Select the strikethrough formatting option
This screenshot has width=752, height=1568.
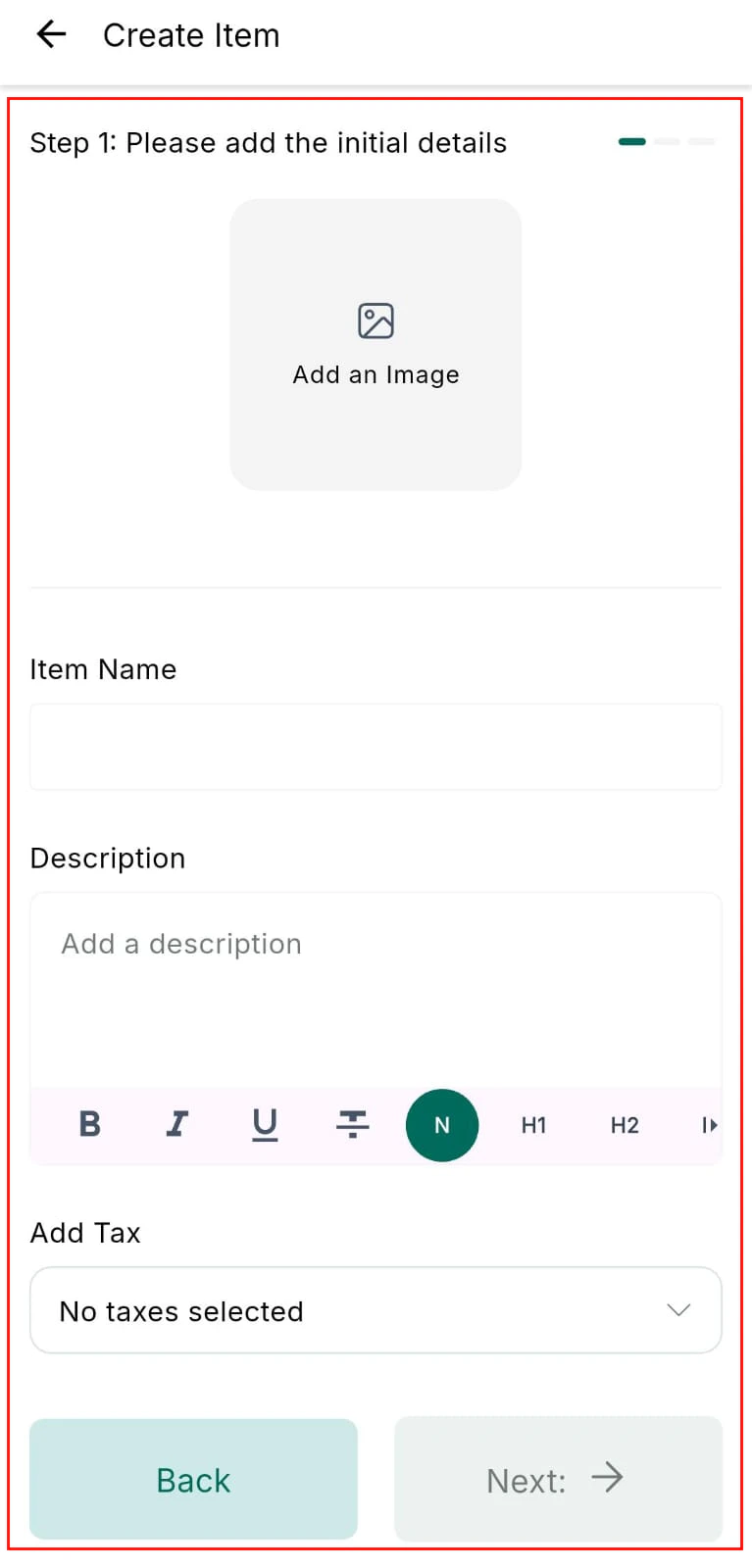click(x=352, y=1125)
